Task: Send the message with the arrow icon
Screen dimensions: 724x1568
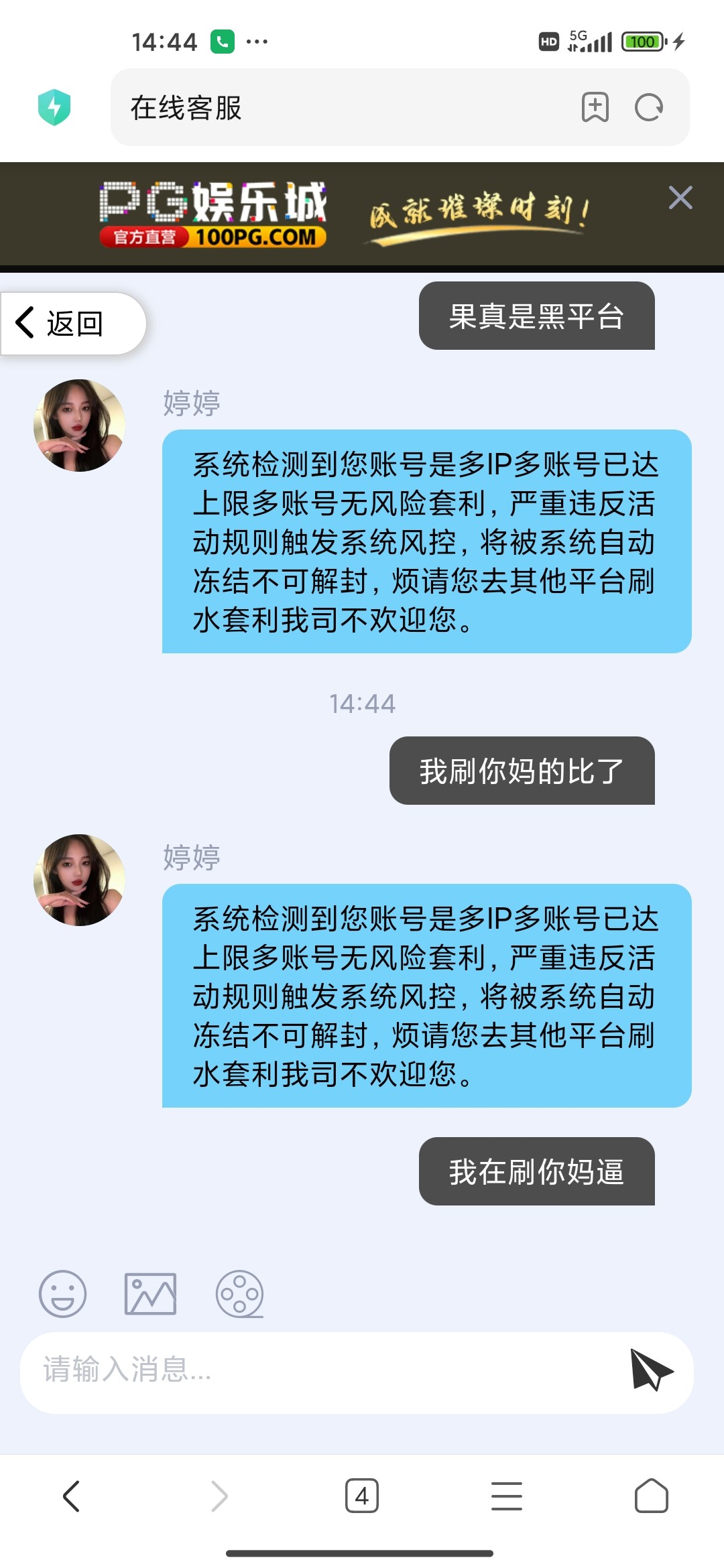Action: 650,1370
